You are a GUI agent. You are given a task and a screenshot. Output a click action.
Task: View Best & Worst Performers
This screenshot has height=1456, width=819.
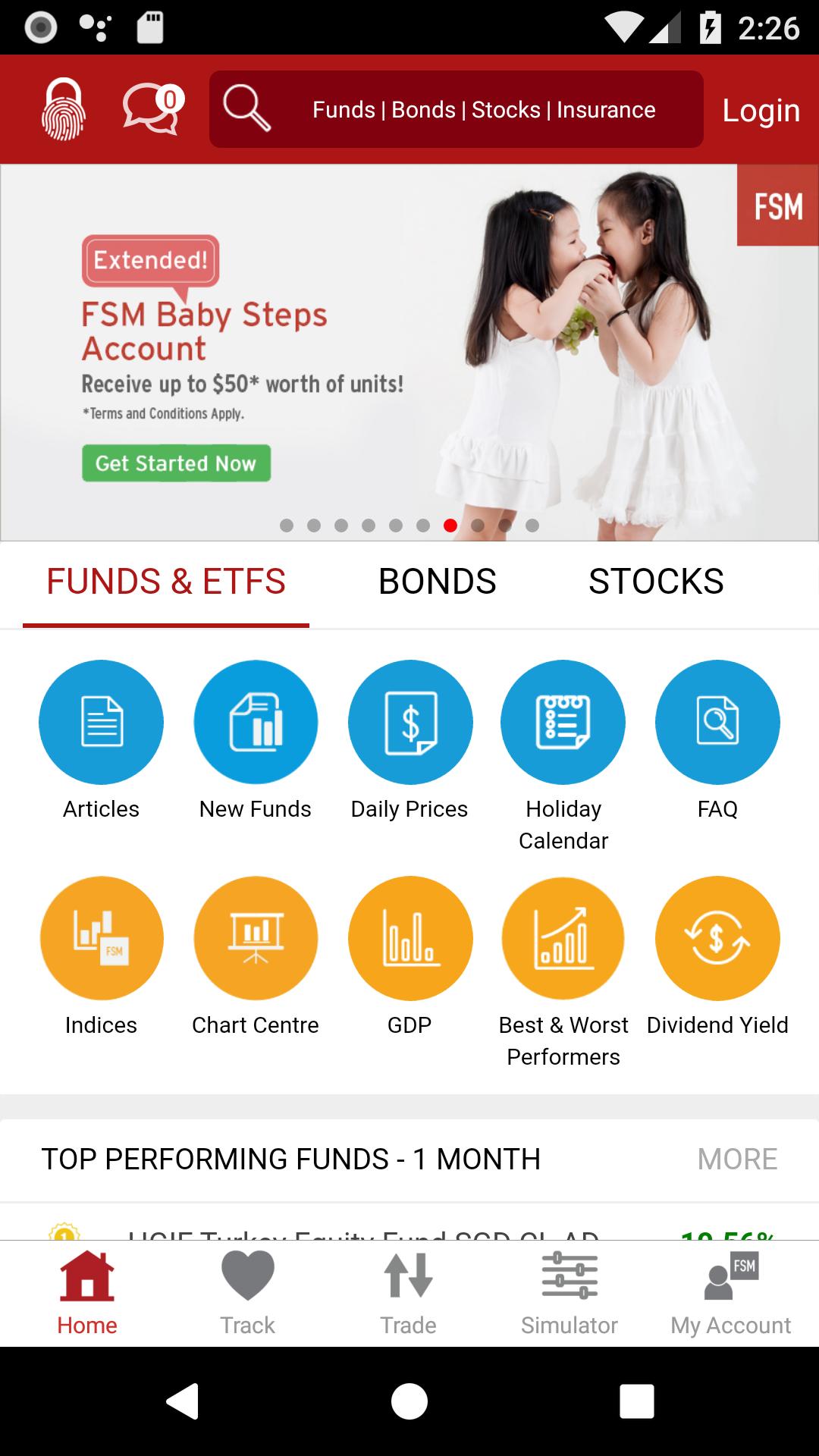[563, 938]
